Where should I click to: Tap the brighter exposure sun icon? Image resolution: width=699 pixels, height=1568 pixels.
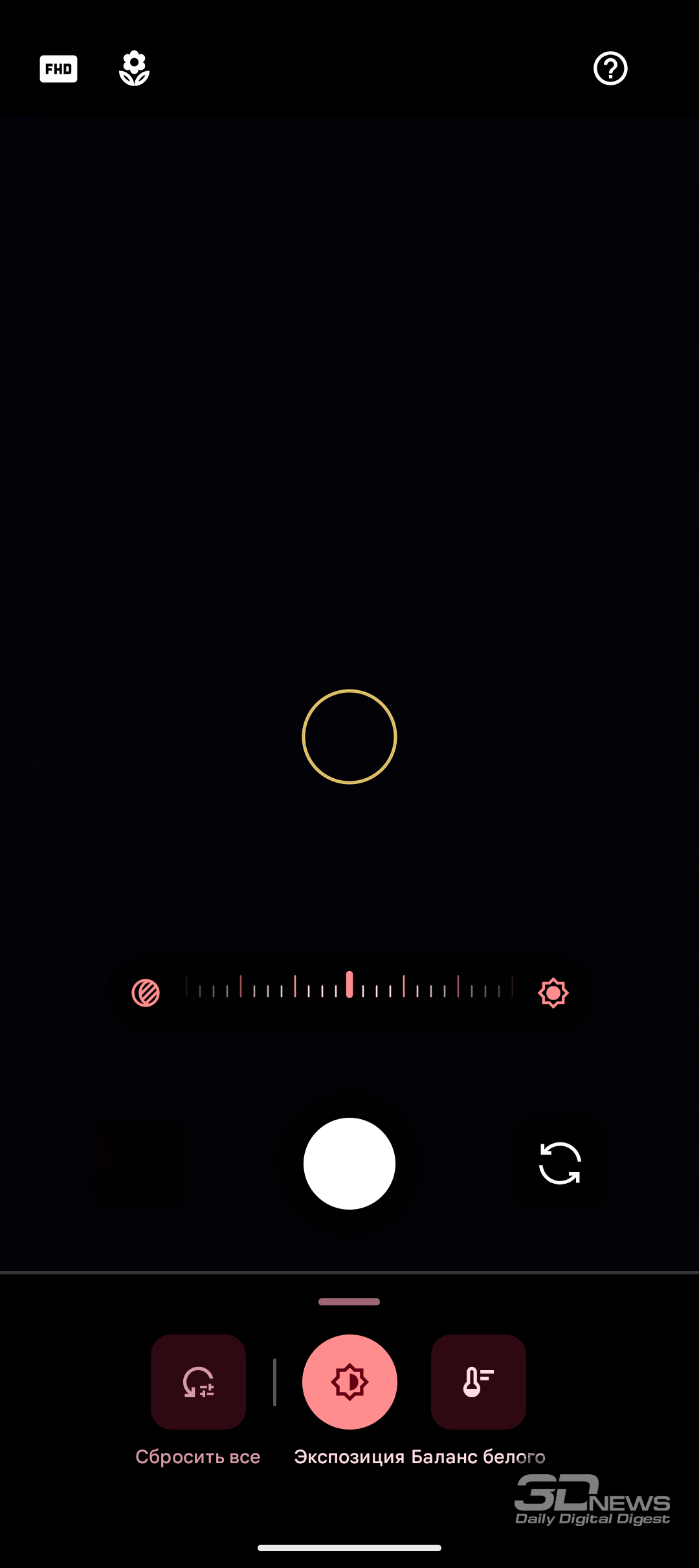[x=553, y=993]
